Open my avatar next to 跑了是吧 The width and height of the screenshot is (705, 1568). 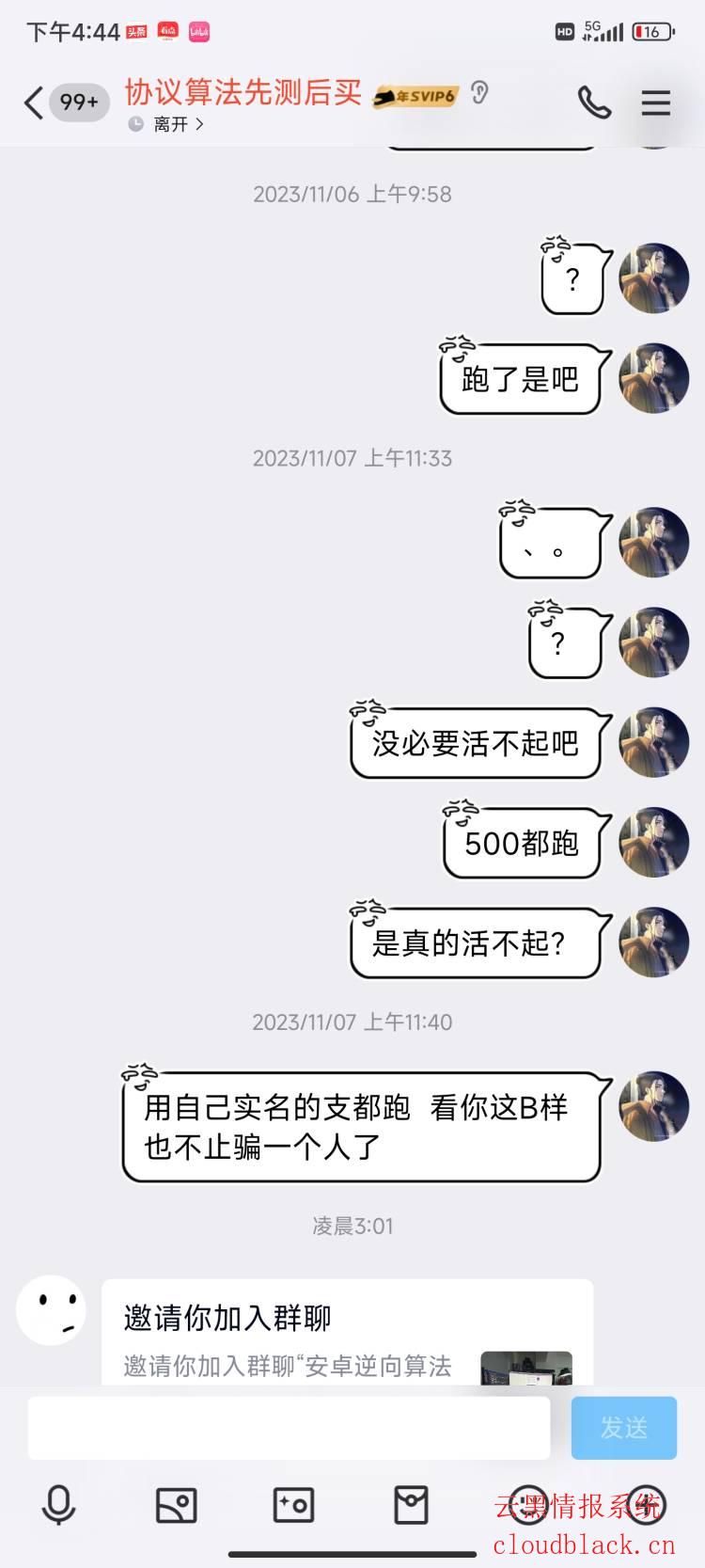click(x=653, y=379)
